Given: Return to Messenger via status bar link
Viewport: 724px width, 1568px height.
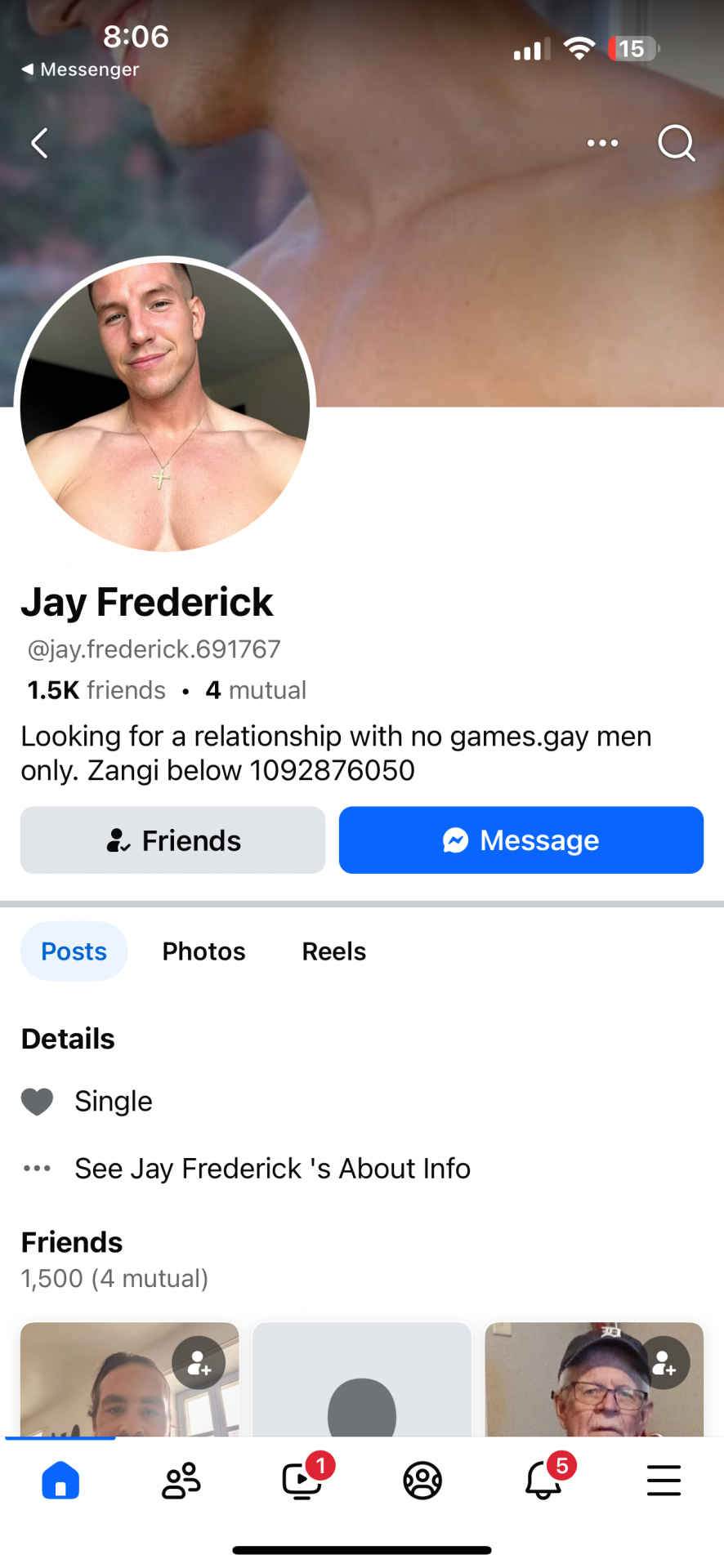Looking at the screenshot, I should [x=80, y=69].
